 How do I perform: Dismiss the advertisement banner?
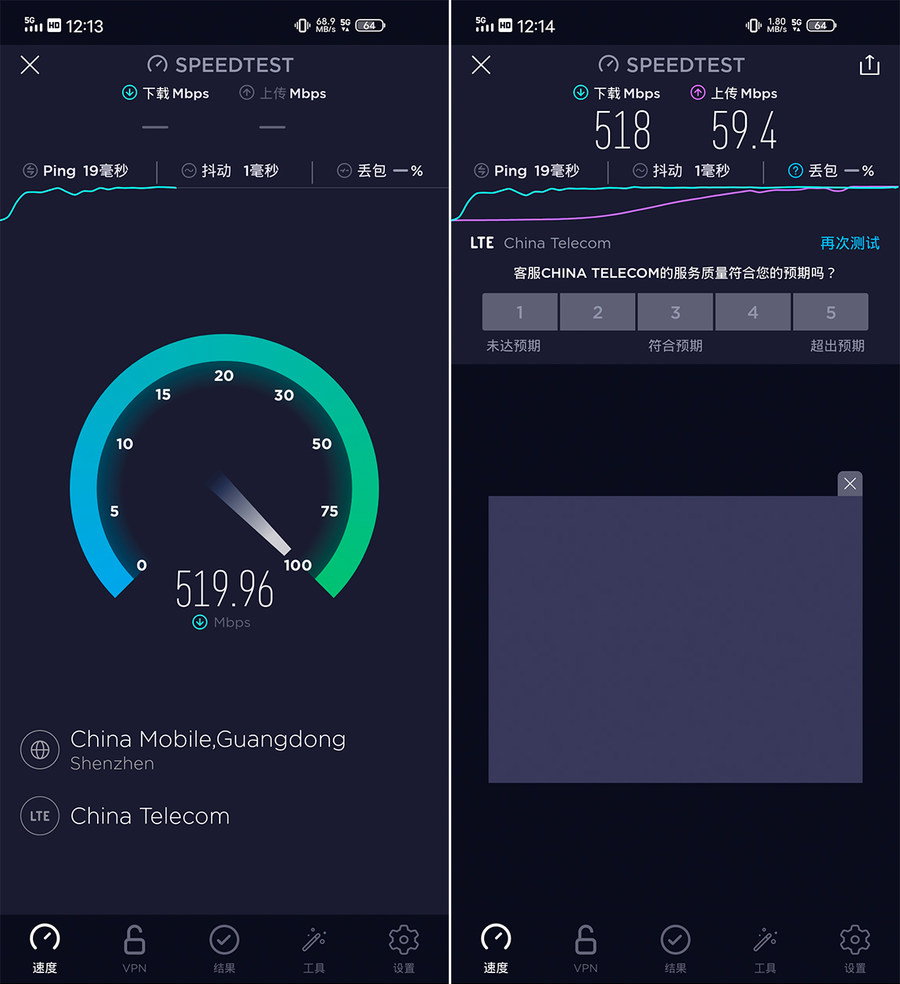[x=849, y=484]
